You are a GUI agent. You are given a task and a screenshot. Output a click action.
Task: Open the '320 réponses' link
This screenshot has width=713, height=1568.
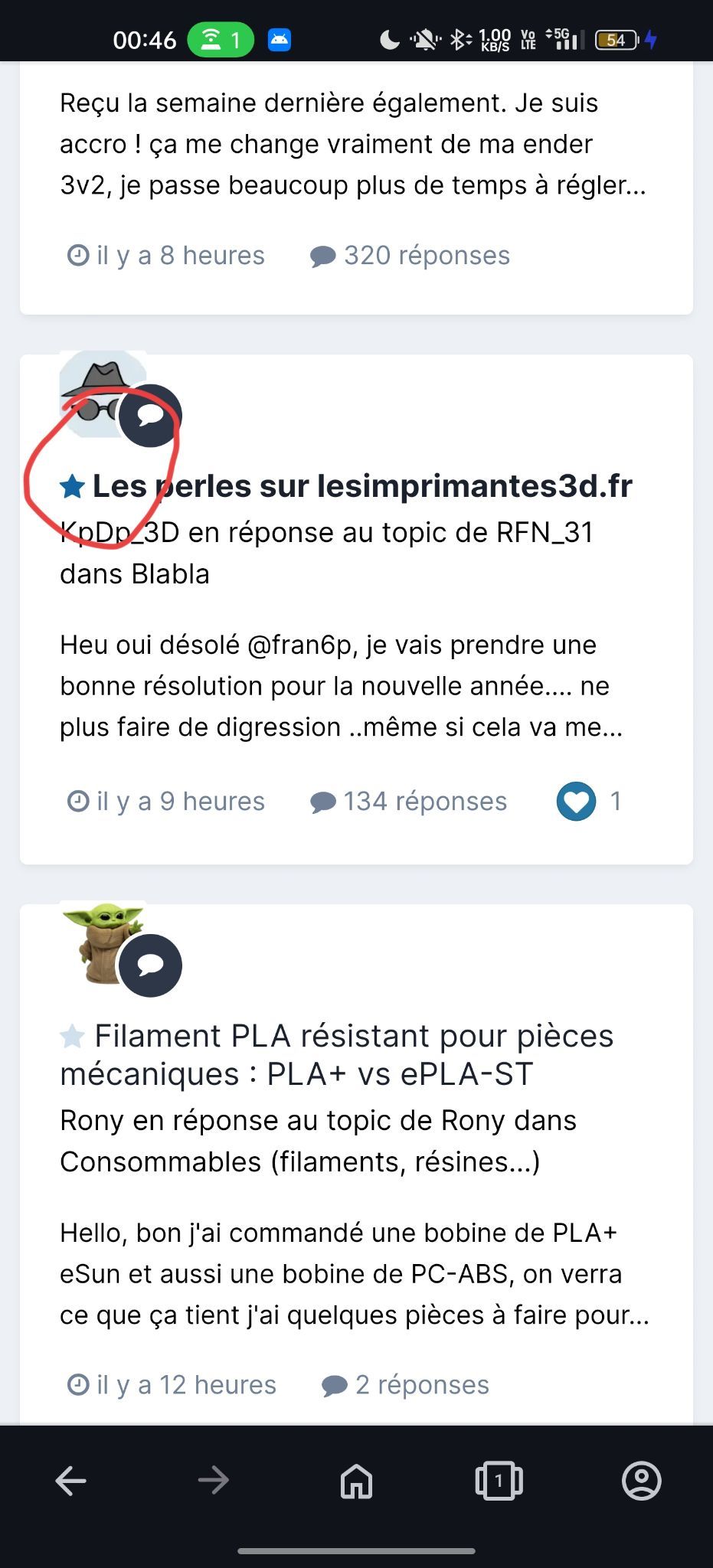tap(410, 256)
